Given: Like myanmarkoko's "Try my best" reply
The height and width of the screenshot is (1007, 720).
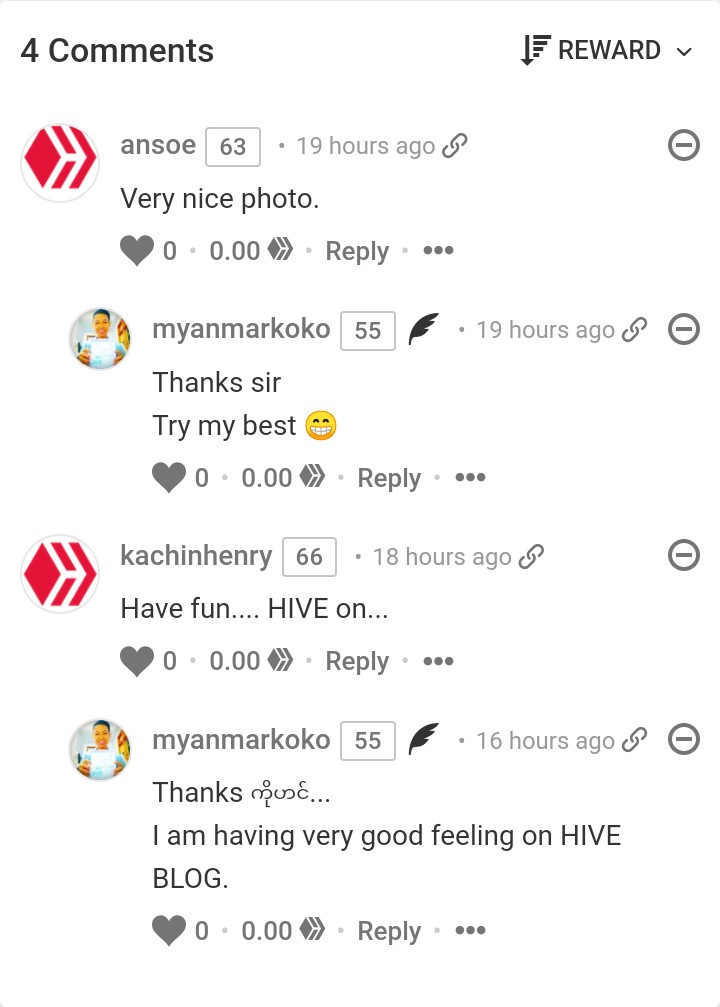Looking at the screenshot, I should click(x=169, y=478).
